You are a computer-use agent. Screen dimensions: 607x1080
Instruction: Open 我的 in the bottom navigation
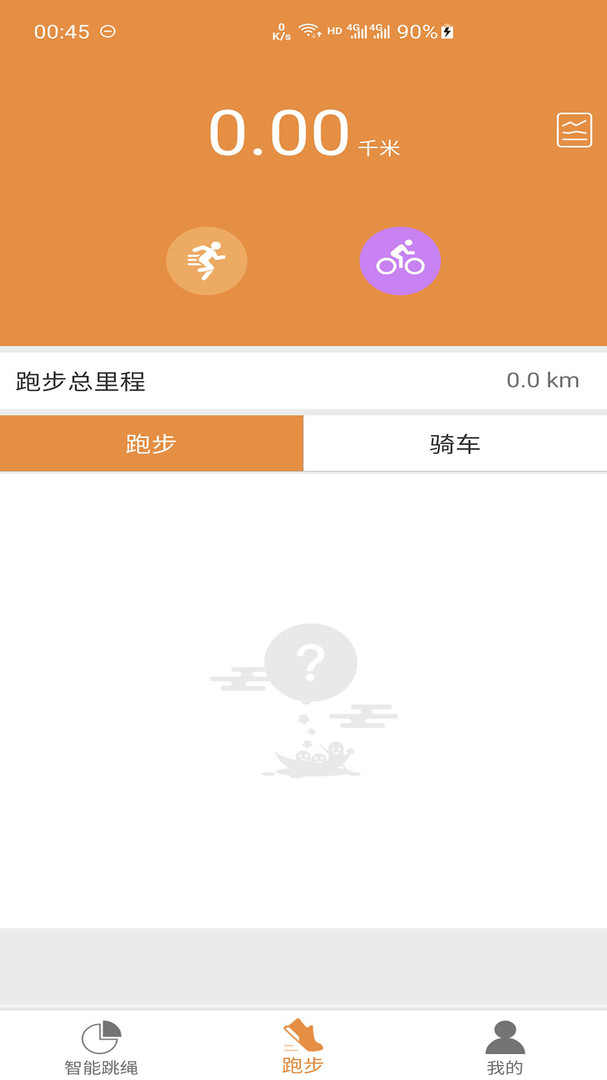504,1047
